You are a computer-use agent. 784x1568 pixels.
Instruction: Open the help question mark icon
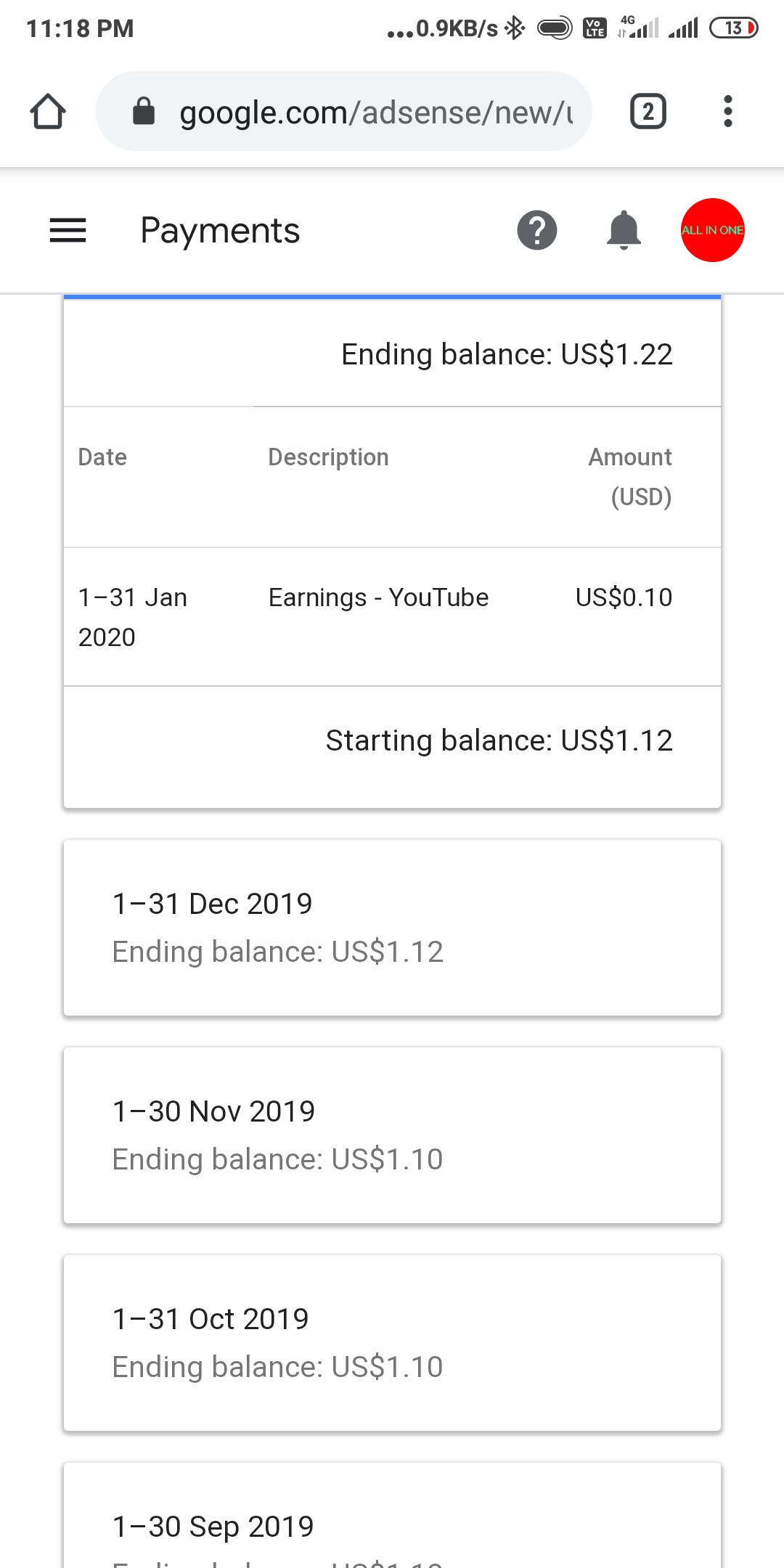[536, 231]
